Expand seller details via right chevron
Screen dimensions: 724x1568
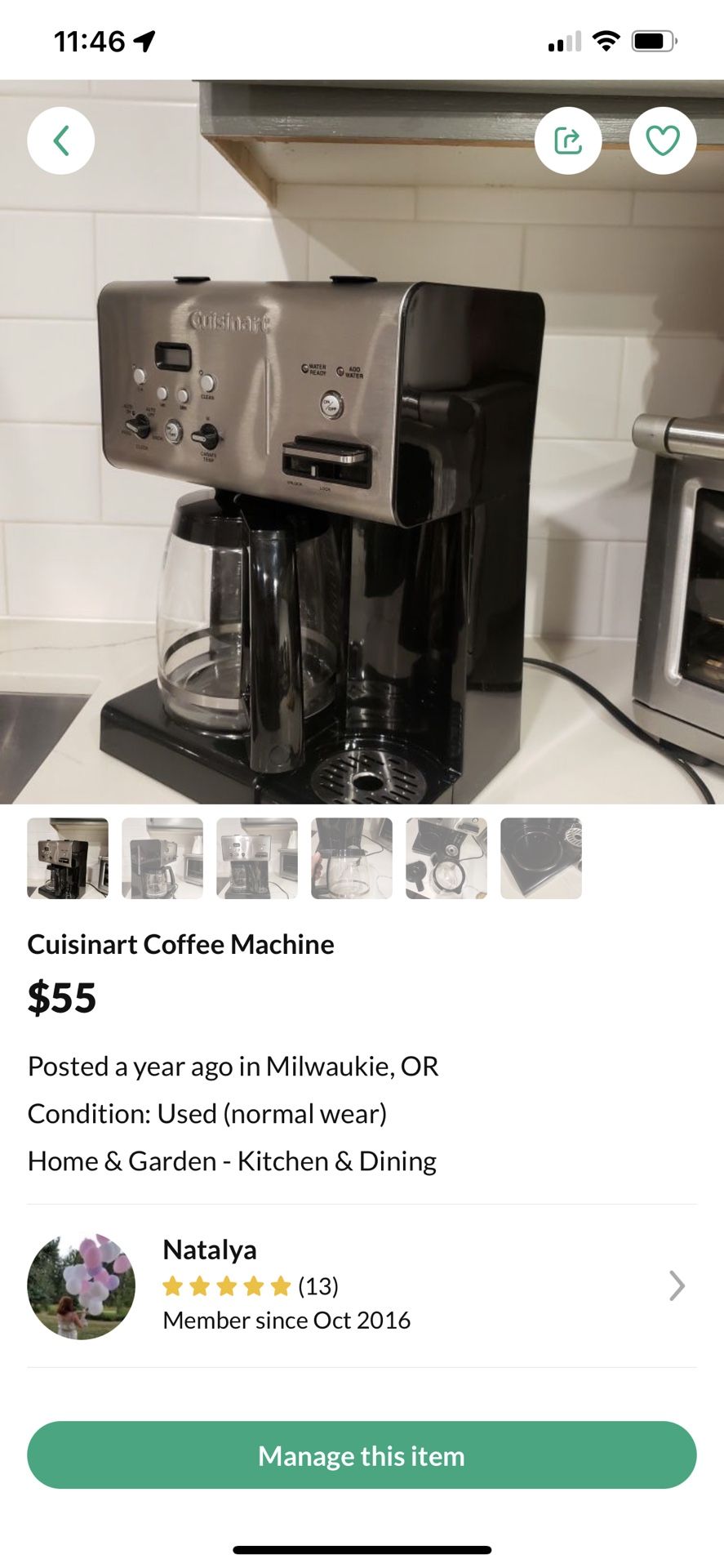click(677, 1286)
